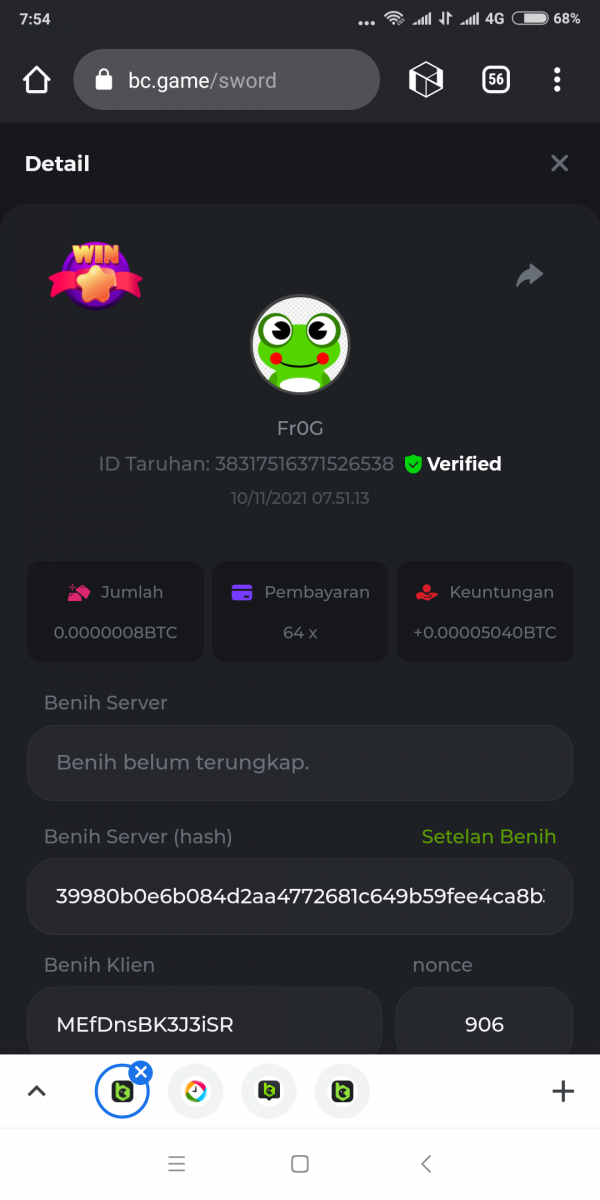Open the browser overflow menu
Viewport: 600px width, 1200px height.
pos(557,80)
